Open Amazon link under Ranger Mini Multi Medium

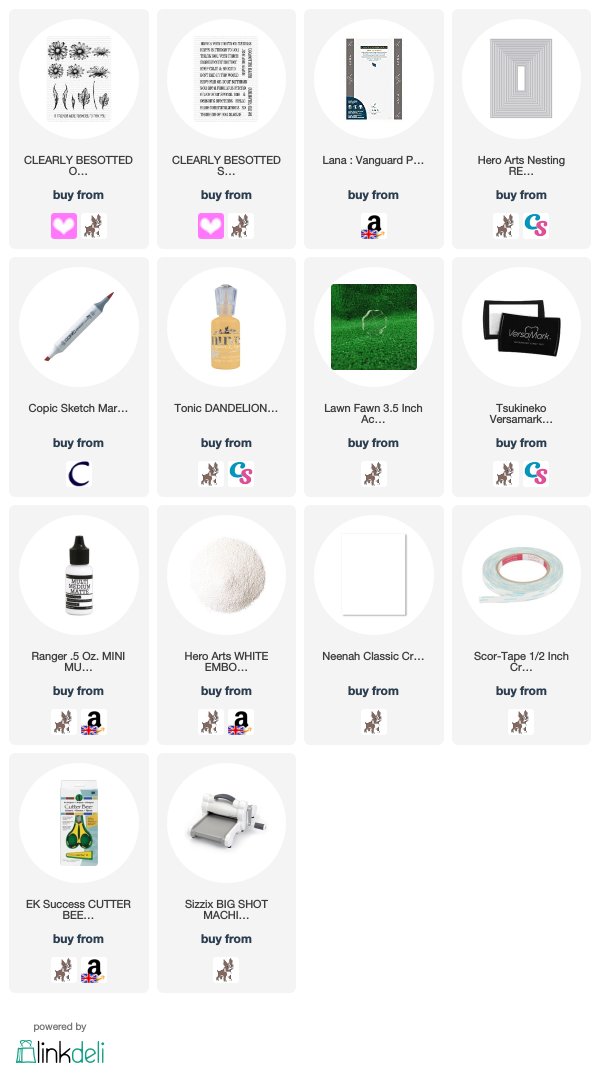pos(94,722)
